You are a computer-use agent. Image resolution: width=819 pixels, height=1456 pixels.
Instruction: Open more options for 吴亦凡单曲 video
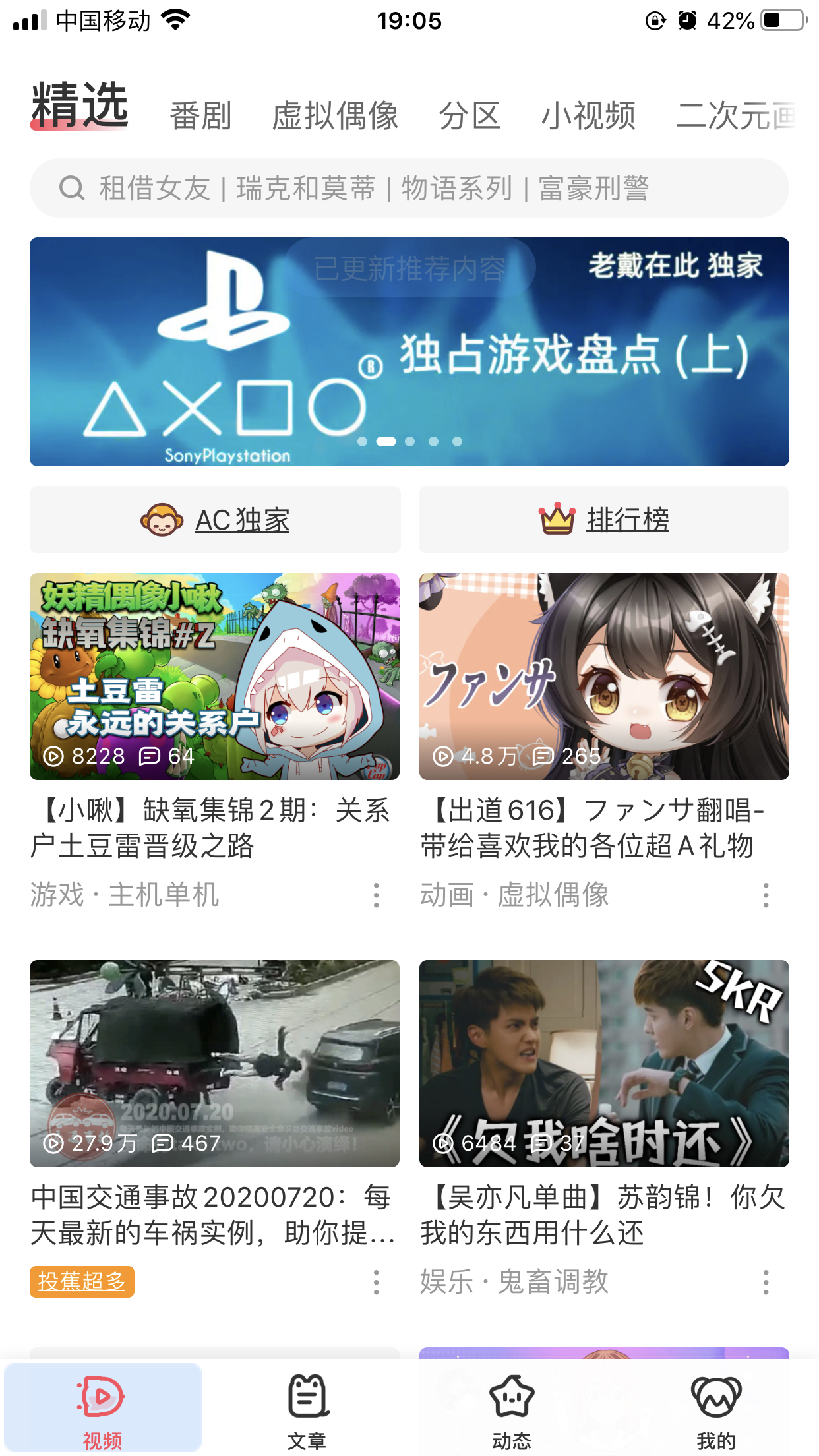[766, 1282]
